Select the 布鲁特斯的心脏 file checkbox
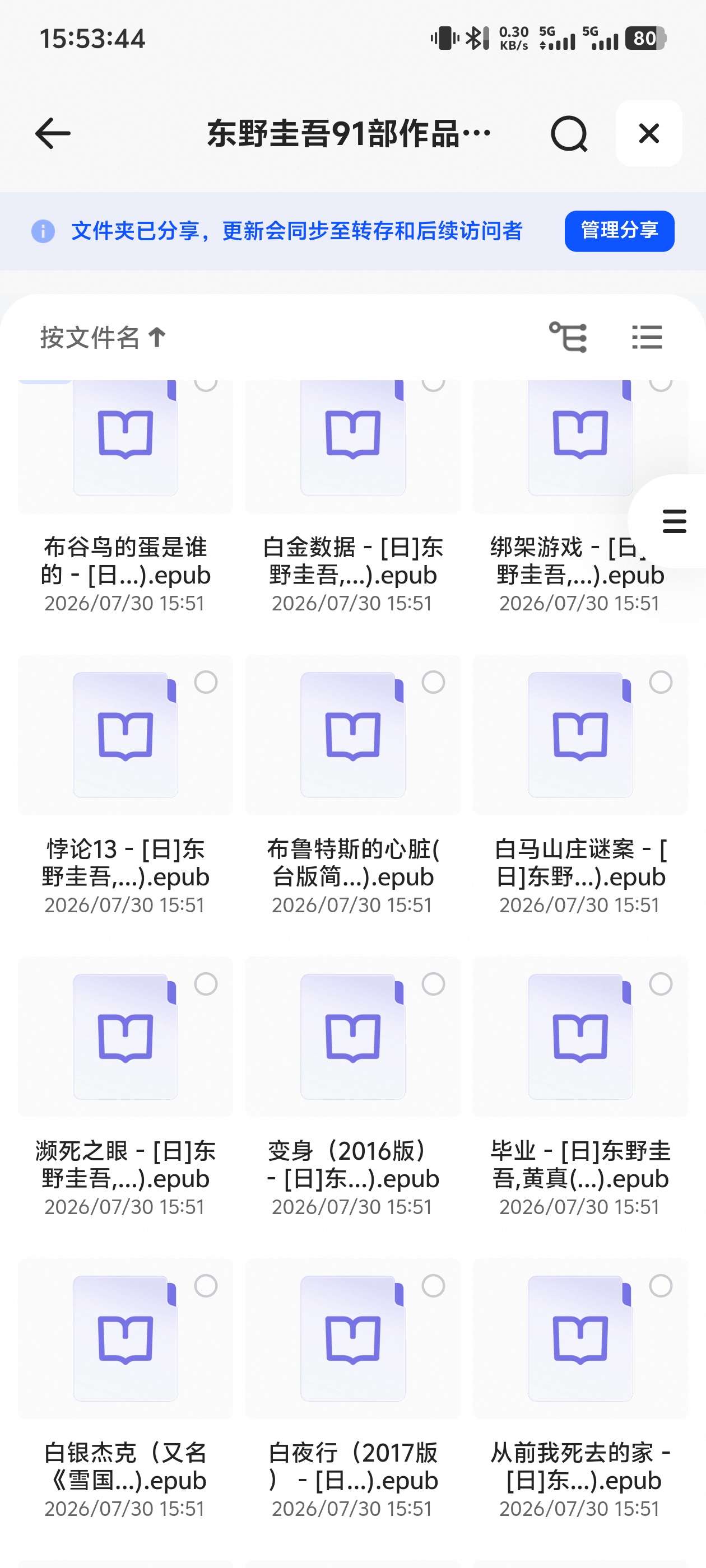This screenshot has height=1568, width=706. point(433,682)
